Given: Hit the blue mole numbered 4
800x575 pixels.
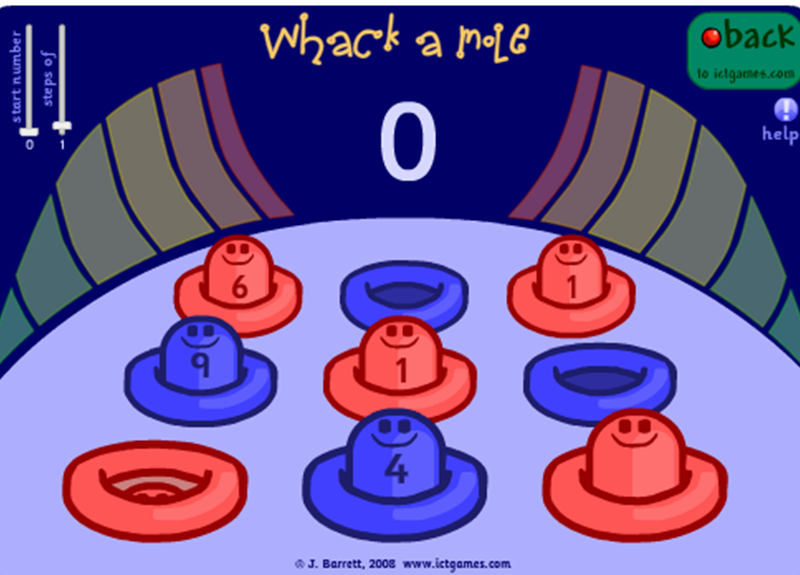Looking at the screenshot, I should (x=396, y=455).
